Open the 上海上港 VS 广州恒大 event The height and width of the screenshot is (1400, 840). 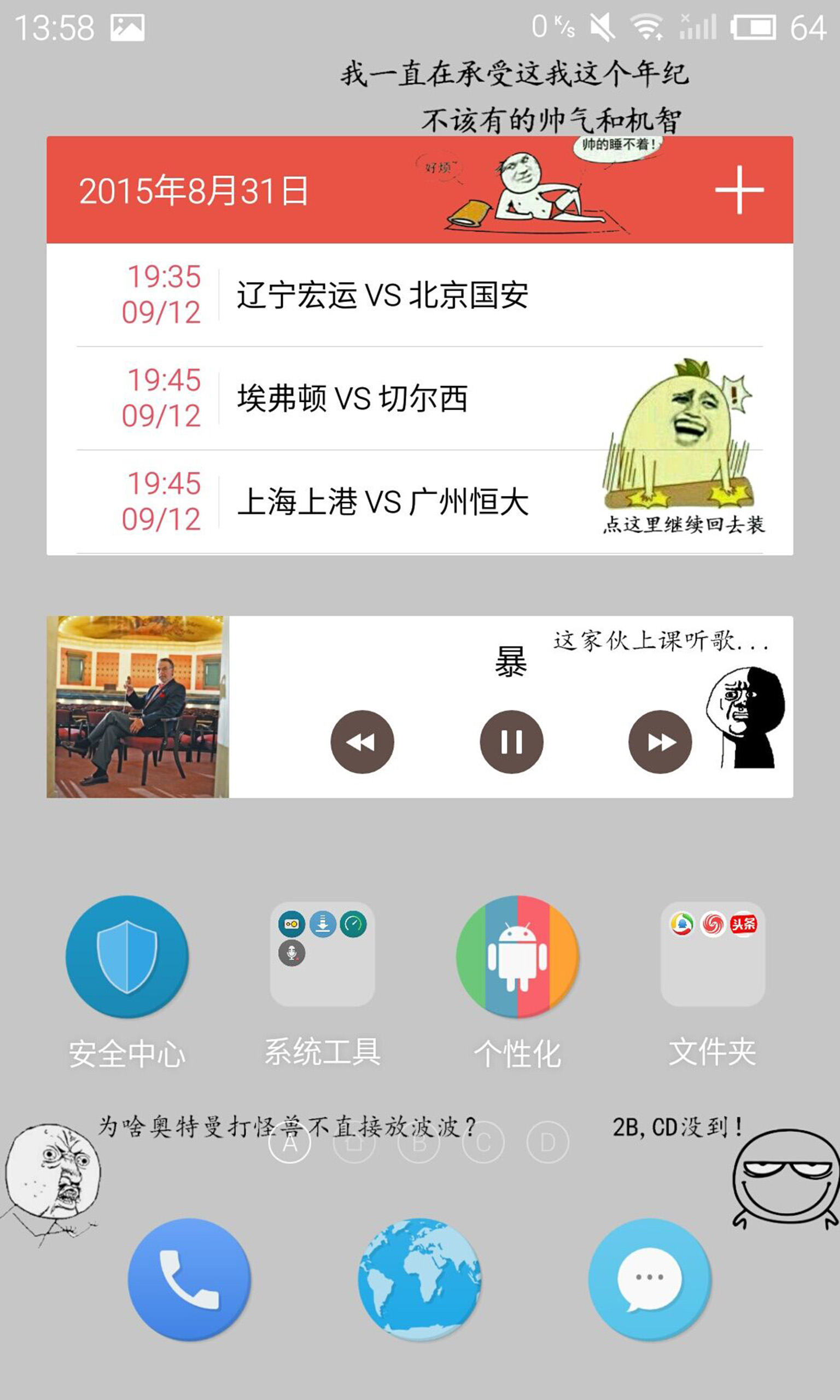coord(382,502)
